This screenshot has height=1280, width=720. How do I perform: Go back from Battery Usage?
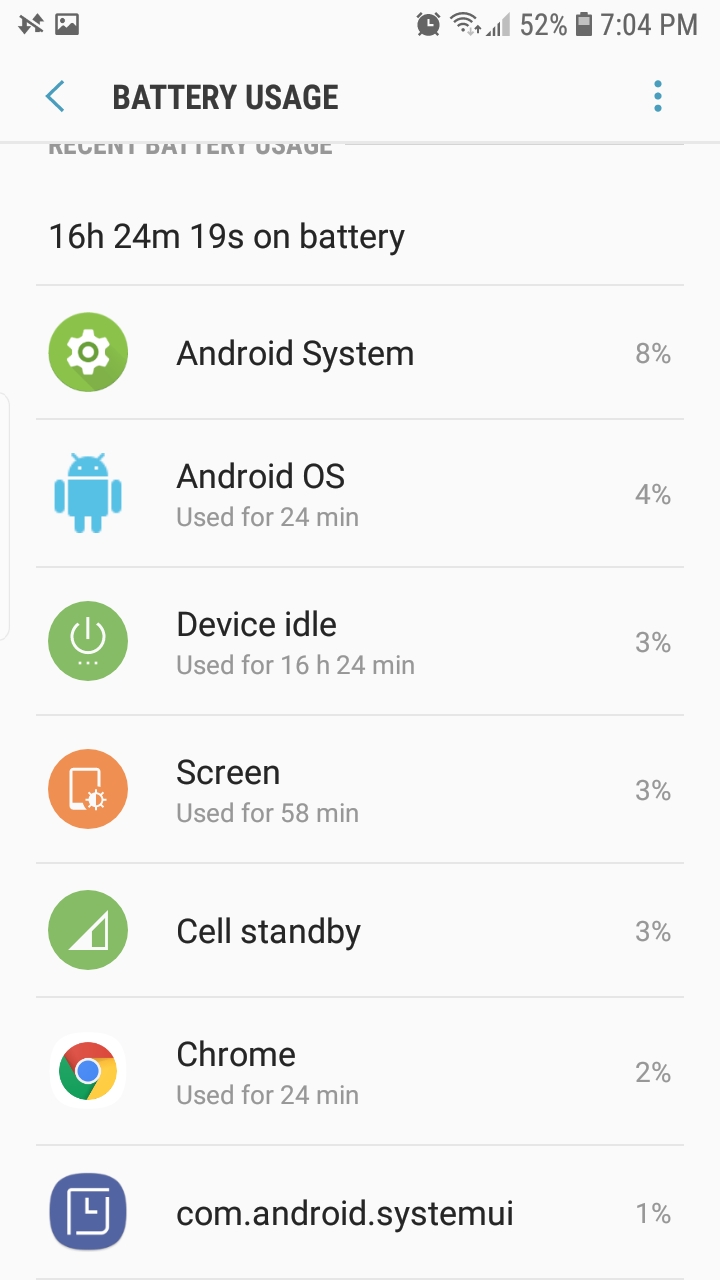pyautogui.click(x=55, y=97)
